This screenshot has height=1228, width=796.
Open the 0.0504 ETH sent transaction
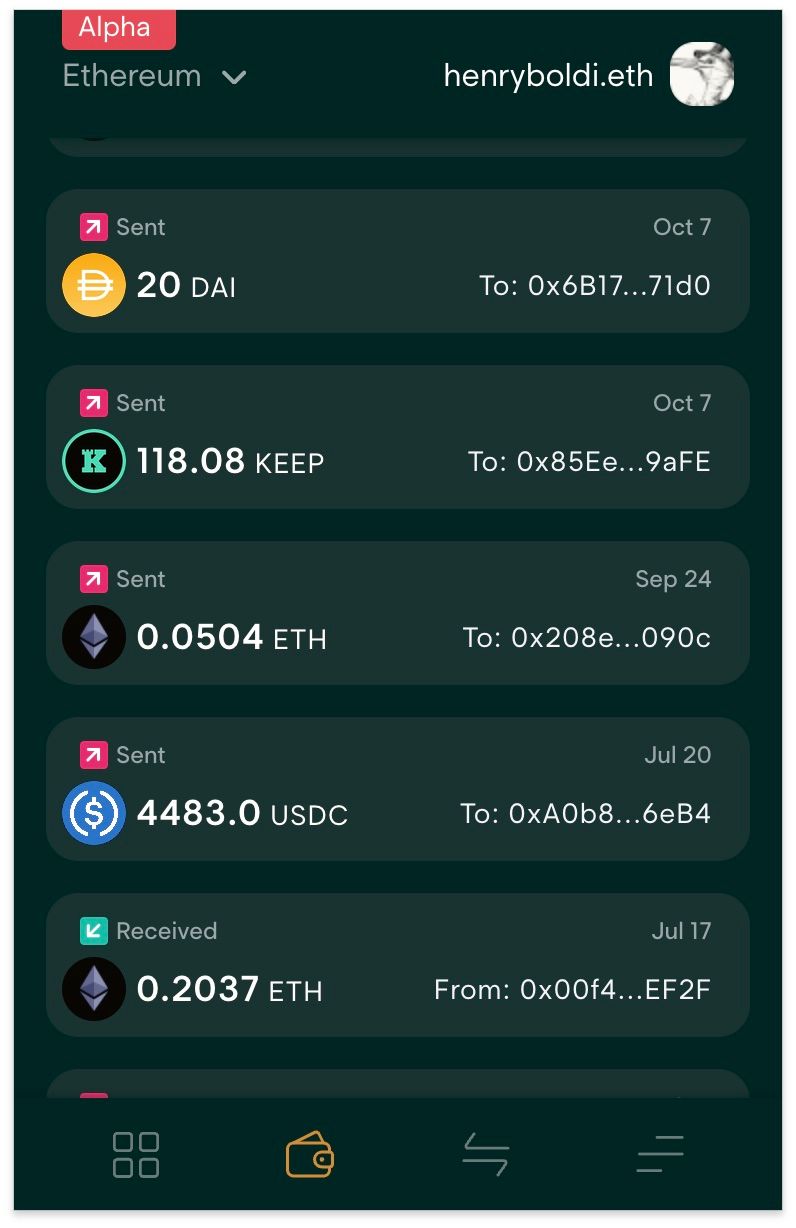click(397, 613)
